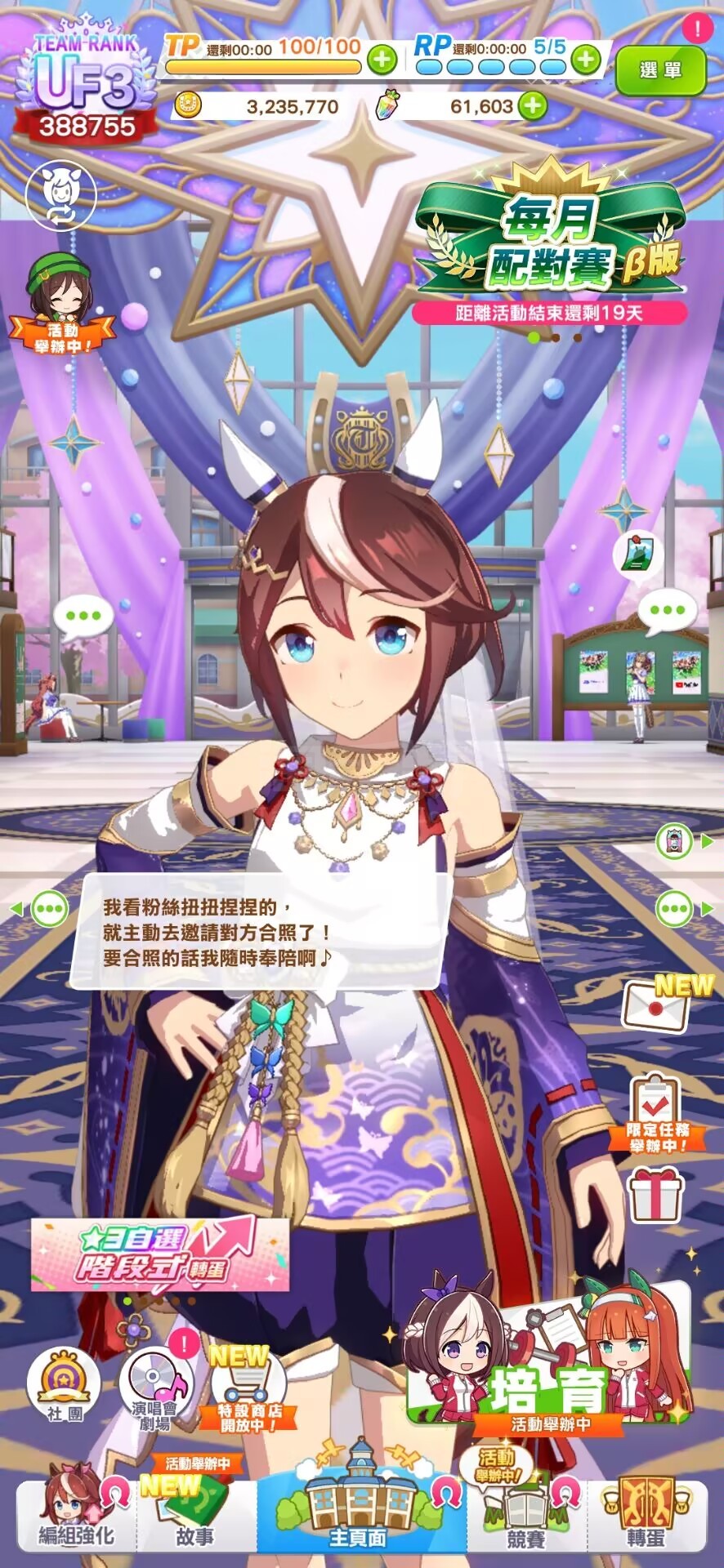724x1568 pixels.
Task: Open the gift box presents
Action: (x=656, y=1194)
